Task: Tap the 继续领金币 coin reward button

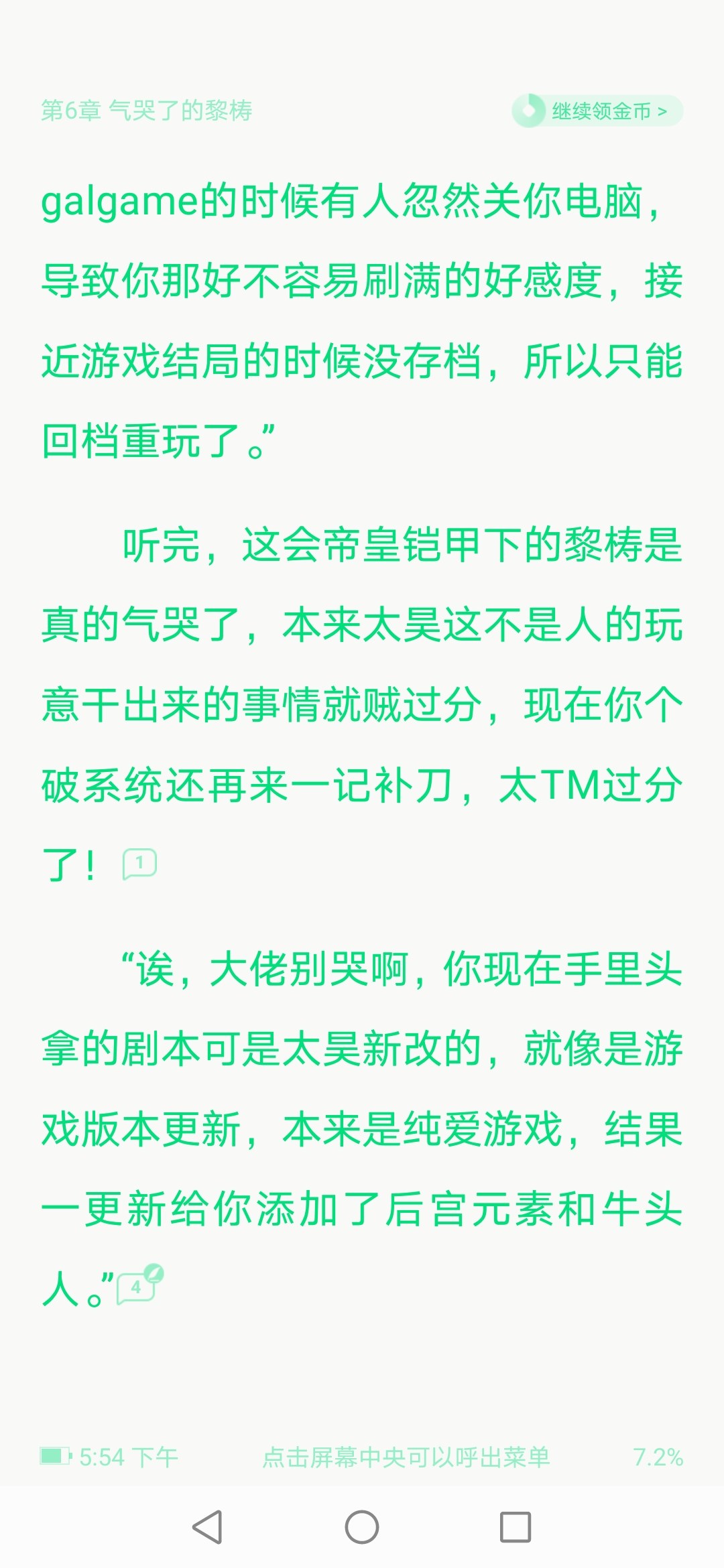Action: point(597,111)
